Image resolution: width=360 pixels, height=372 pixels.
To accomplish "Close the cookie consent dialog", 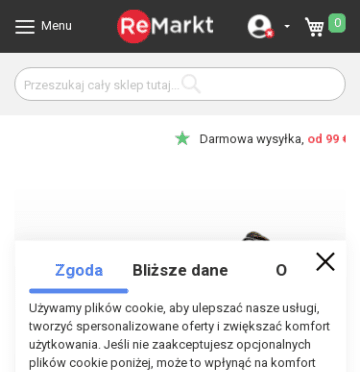I will click(325, 262).
